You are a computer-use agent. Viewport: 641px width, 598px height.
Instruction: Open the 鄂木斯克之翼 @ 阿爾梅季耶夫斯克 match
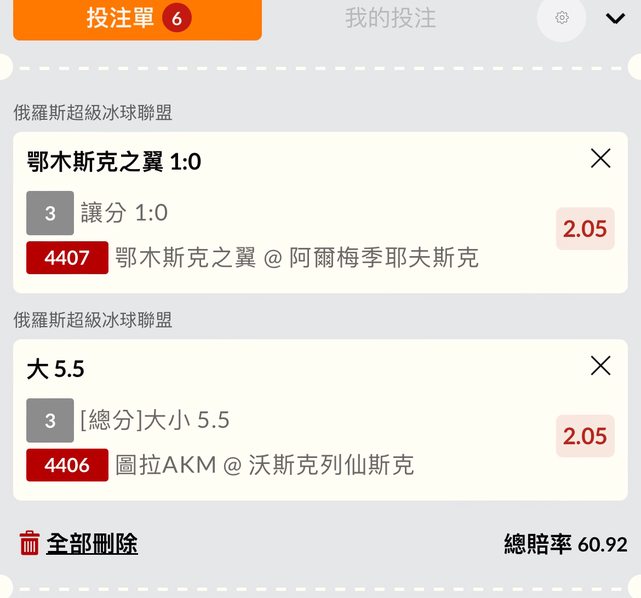[297, 258]
